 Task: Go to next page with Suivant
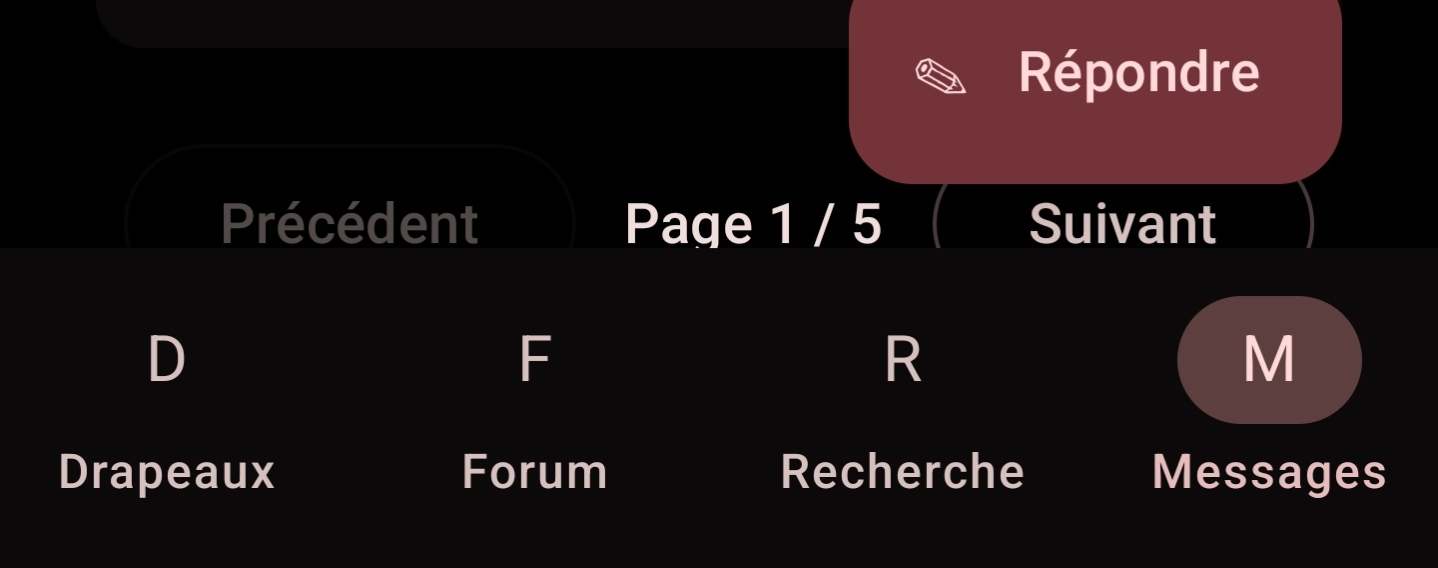pyautogui.click(x=1122, y=221)
